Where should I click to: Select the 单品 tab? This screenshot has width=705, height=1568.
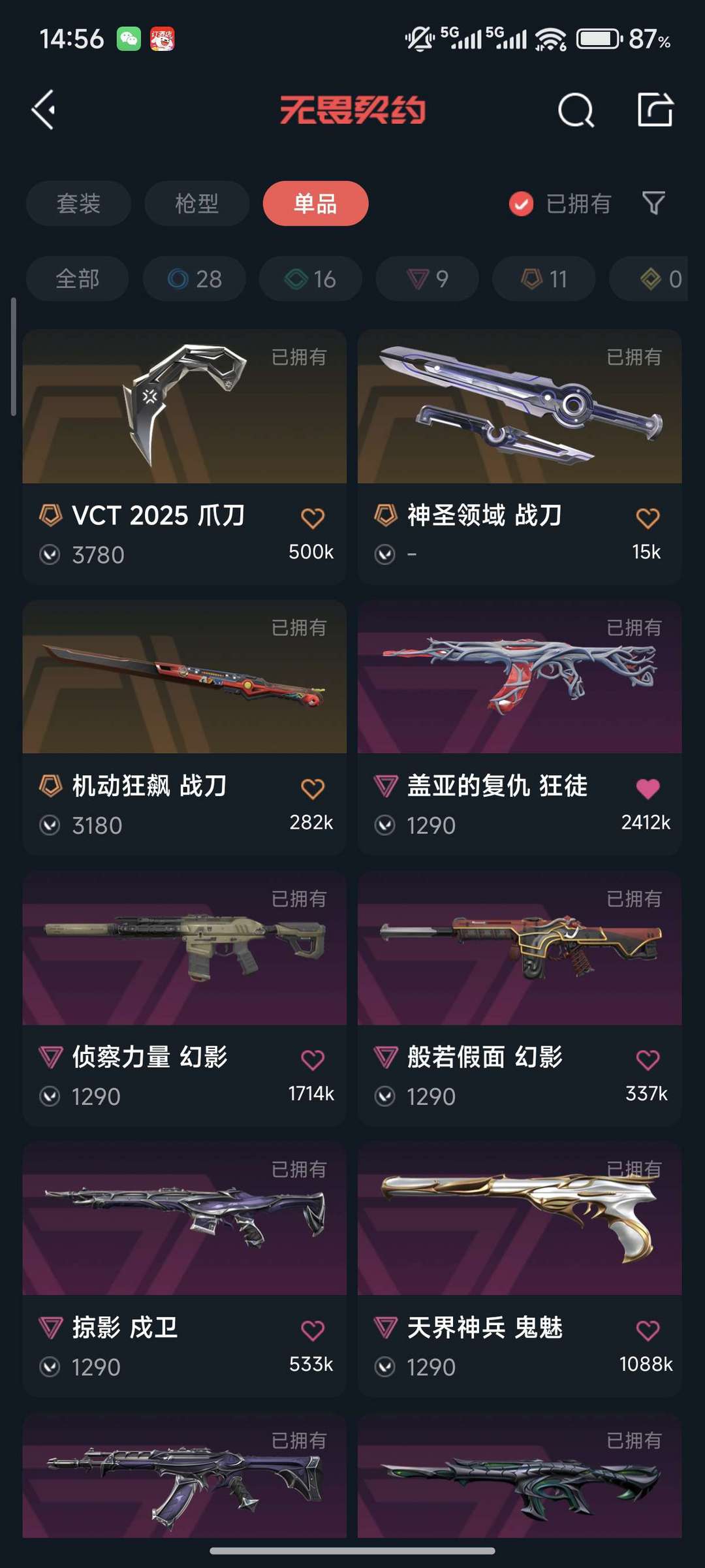[315, 204]
